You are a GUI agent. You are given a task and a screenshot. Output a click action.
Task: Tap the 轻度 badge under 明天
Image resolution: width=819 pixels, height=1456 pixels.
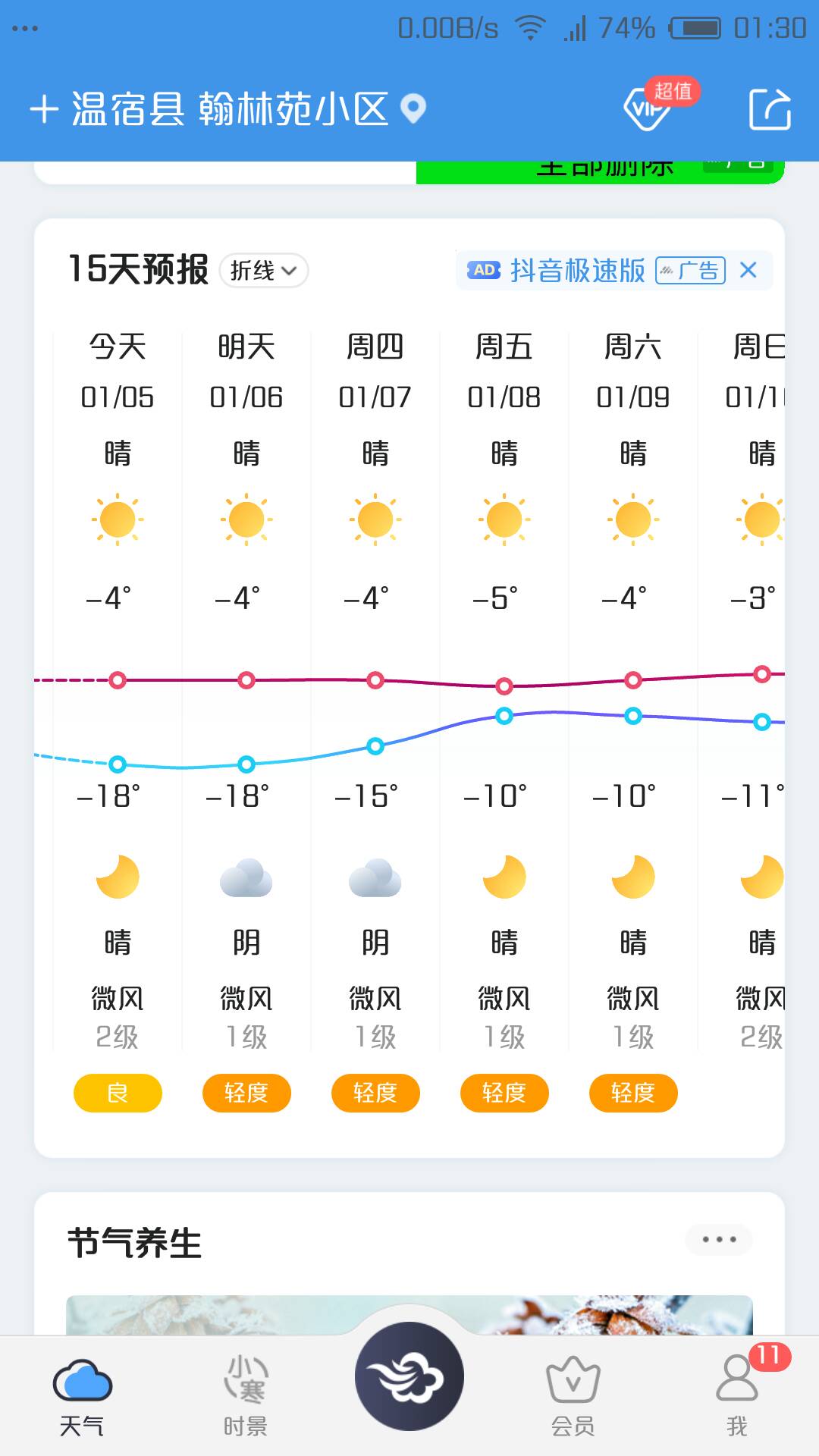pos(246,1093)
